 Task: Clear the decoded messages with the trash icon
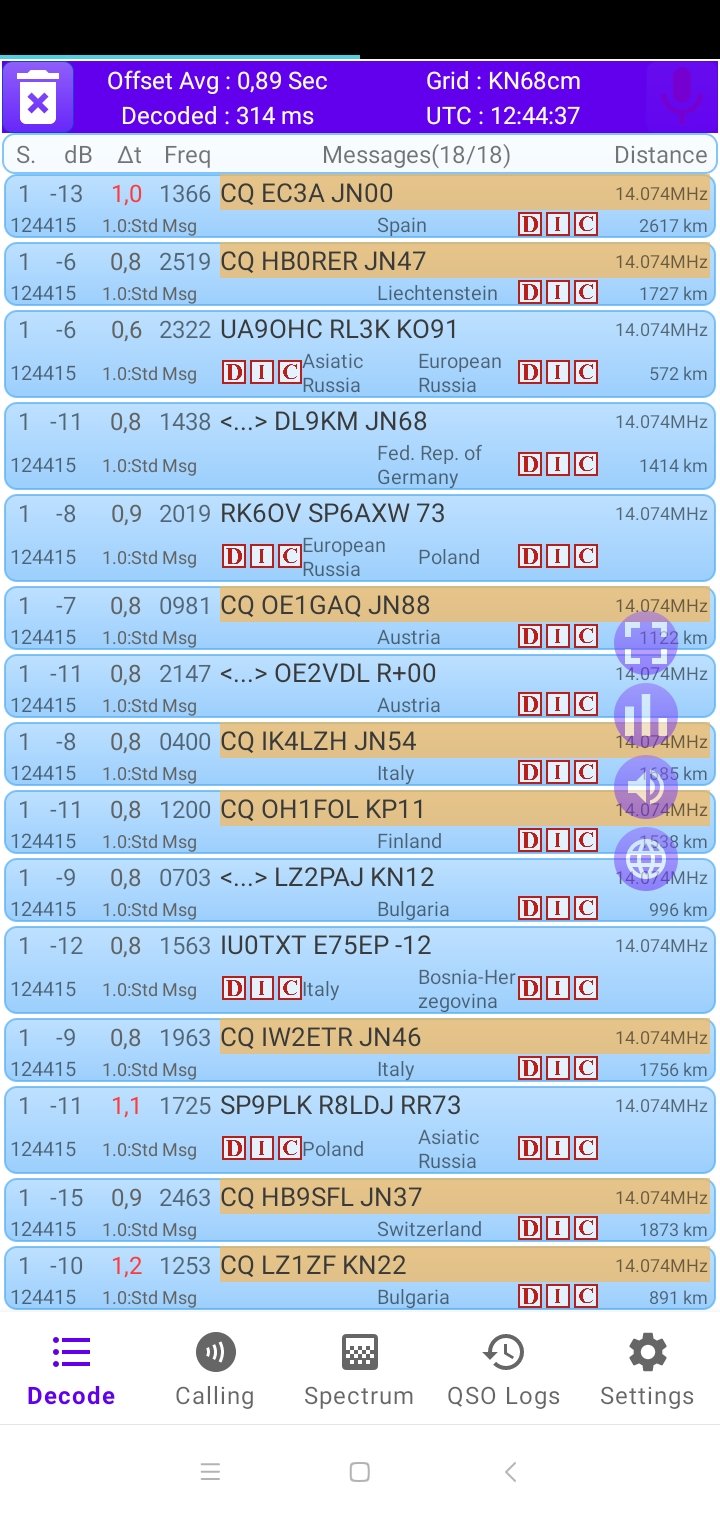(x=38, y=98)
